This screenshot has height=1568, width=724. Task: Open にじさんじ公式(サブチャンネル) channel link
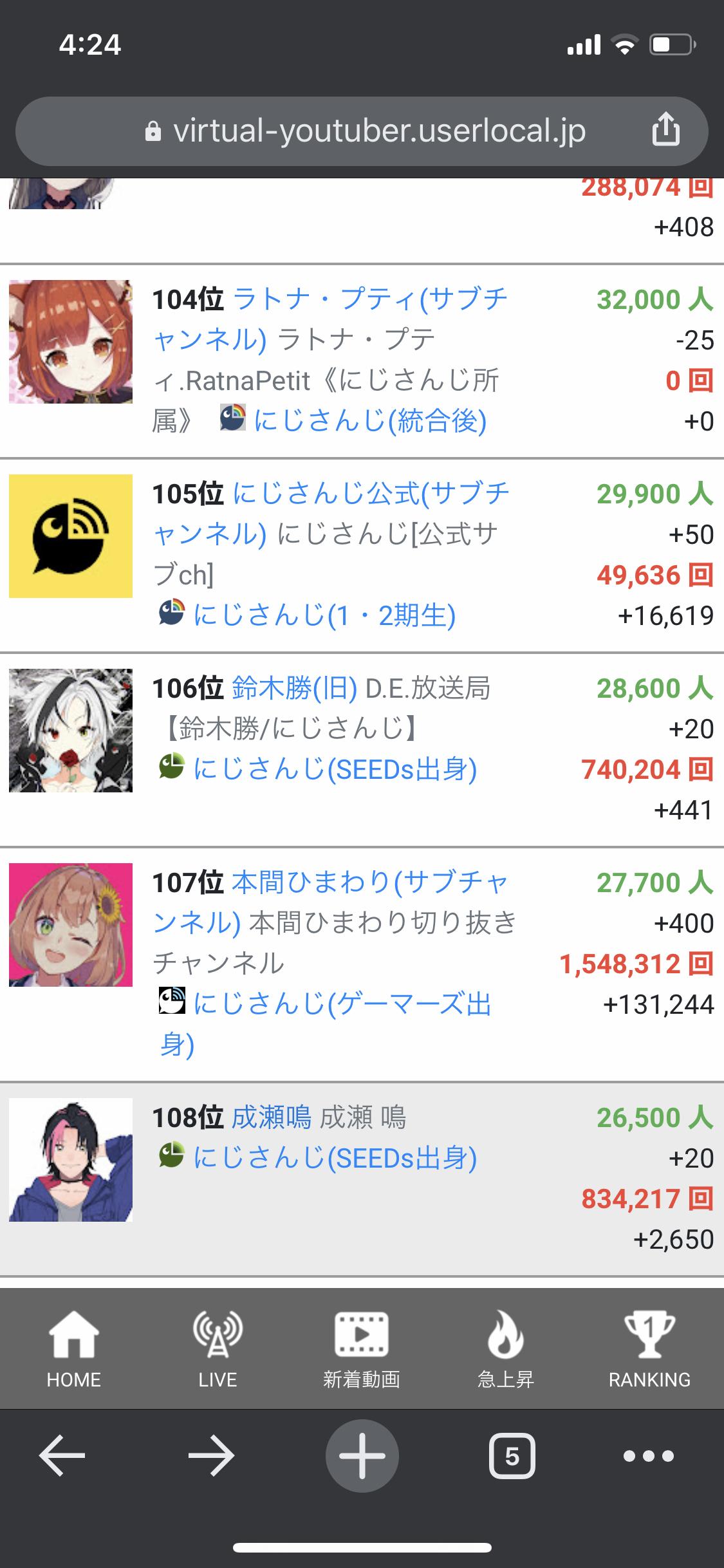pos(369,494)
